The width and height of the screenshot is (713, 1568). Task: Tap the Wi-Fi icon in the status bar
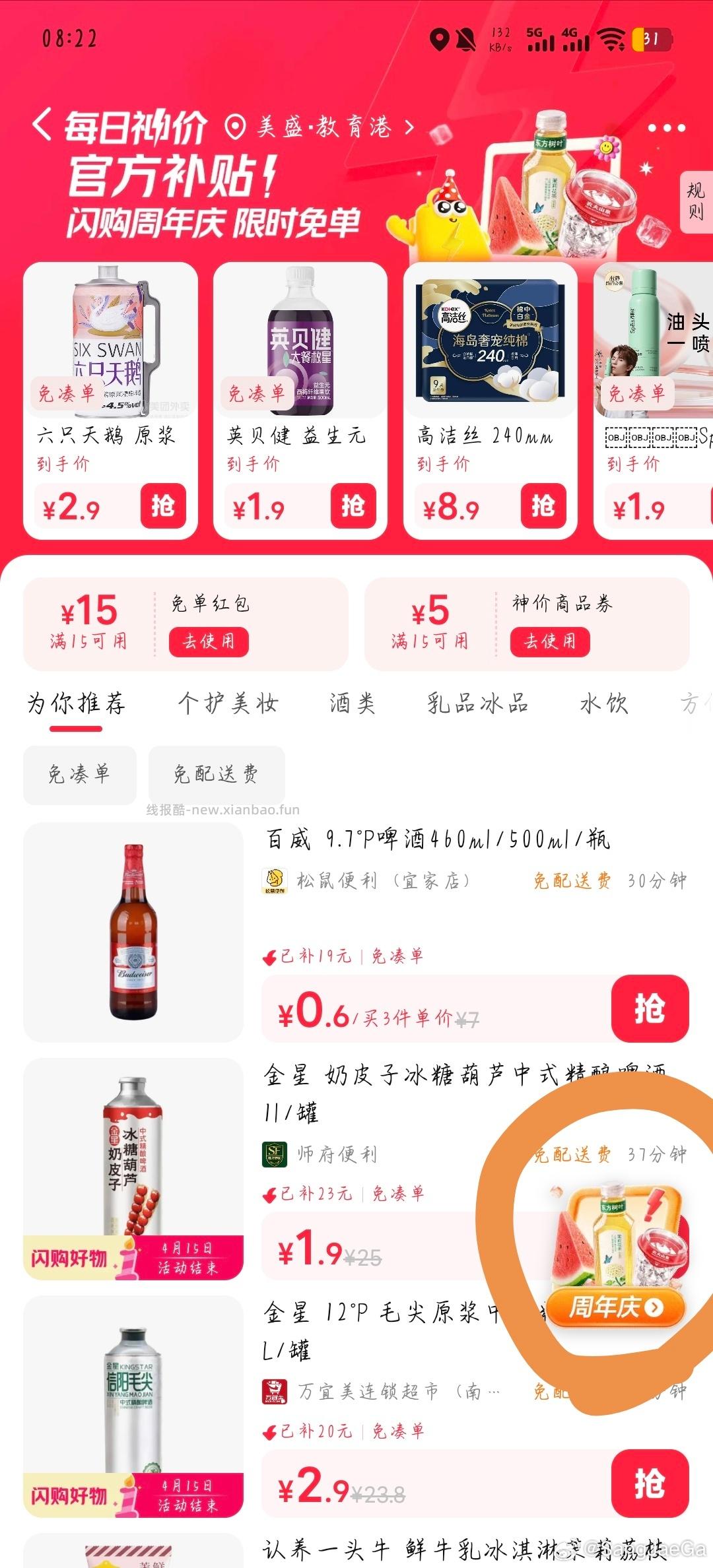pos(611,40)
